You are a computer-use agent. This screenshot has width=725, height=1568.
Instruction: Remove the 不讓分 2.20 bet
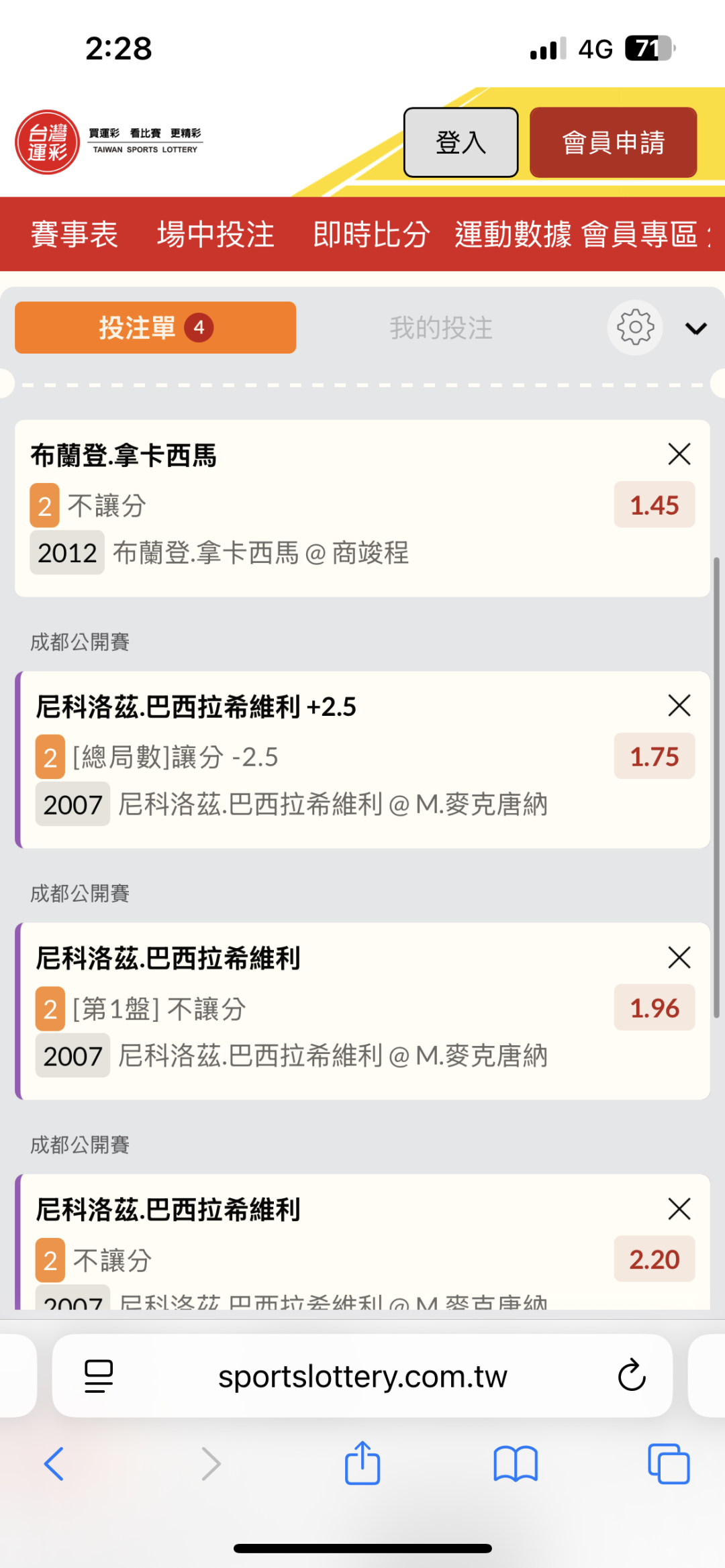679,1209
